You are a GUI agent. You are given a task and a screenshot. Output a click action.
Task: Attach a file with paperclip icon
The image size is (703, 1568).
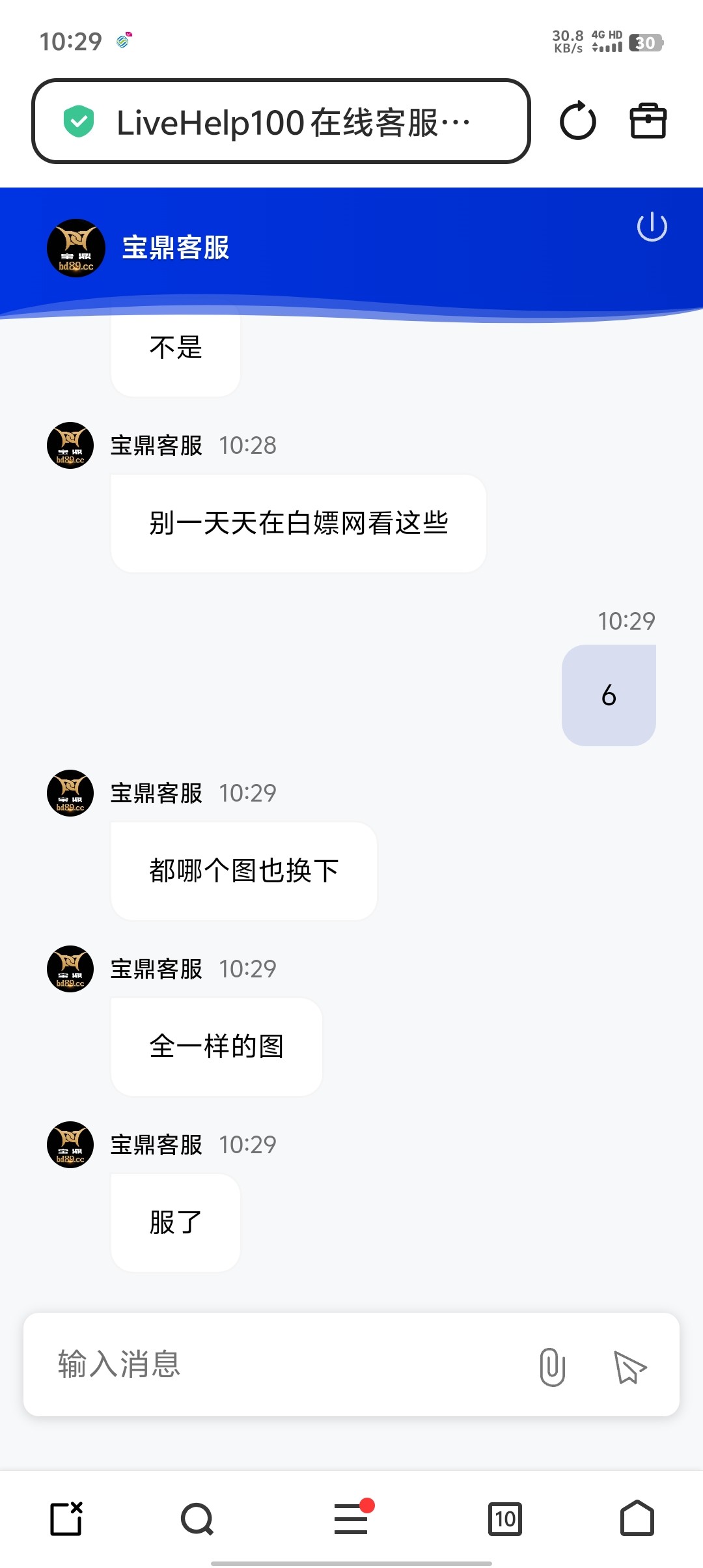tap(552, 1366)
